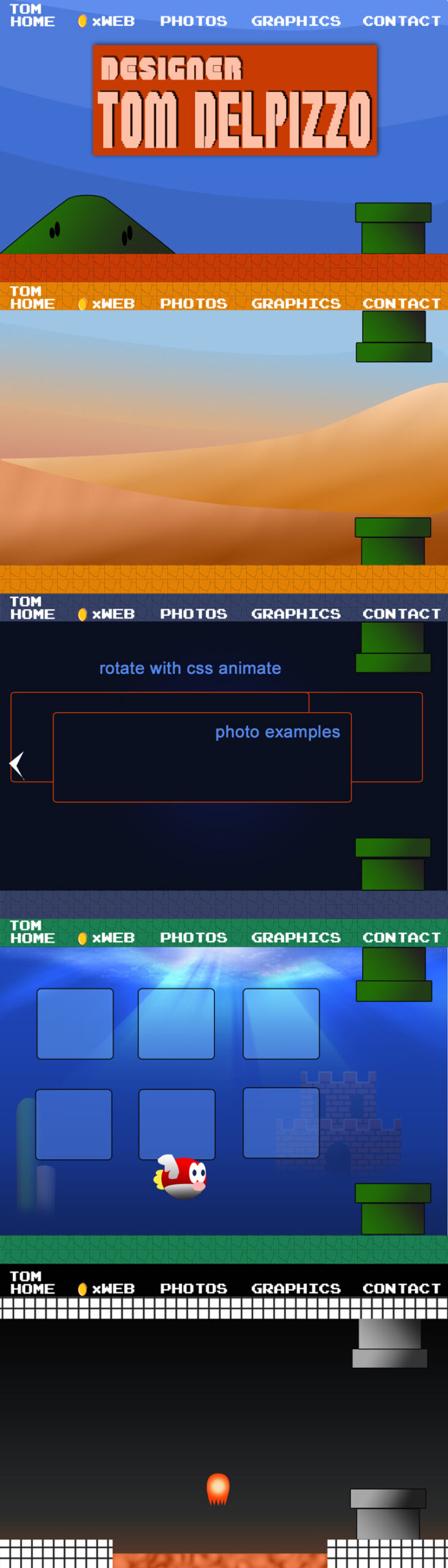Go to CONTACT in the black castle menu
Image resolution: width=448 pixels, height=1568 pixels.
pos(401,1289)
